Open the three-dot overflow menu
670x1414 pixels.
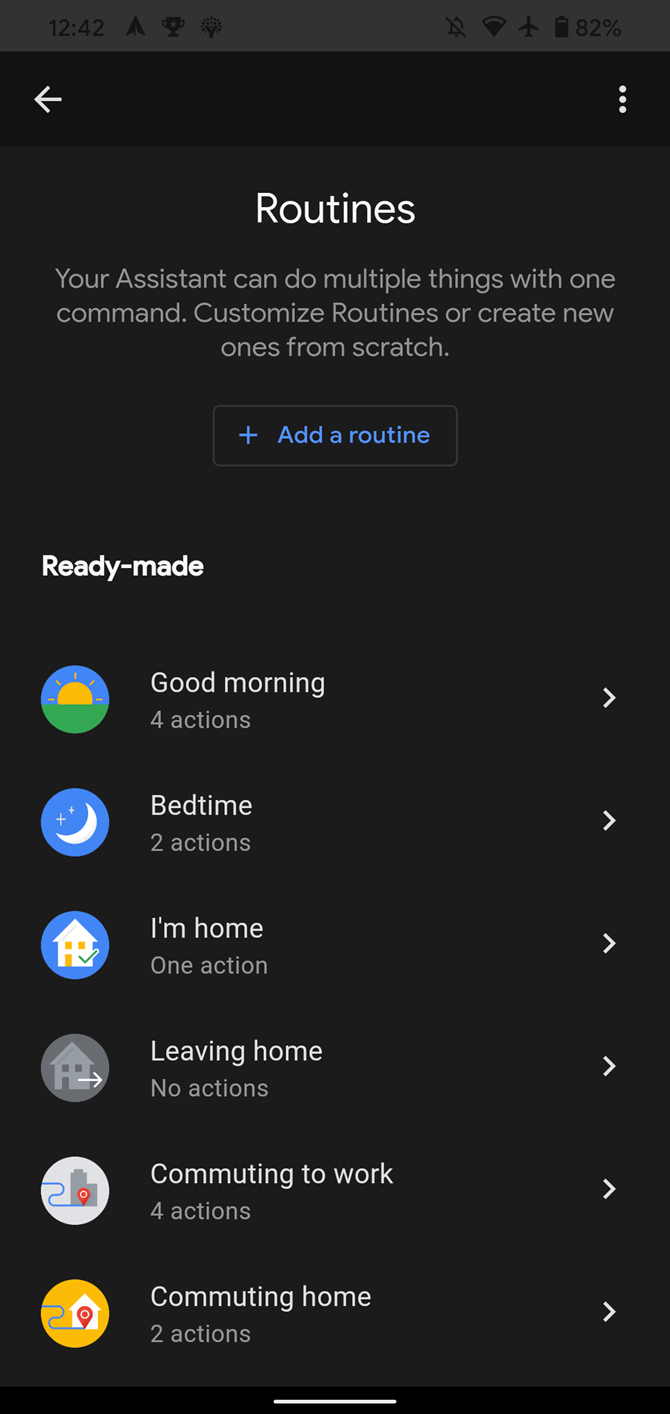[622, 99]
